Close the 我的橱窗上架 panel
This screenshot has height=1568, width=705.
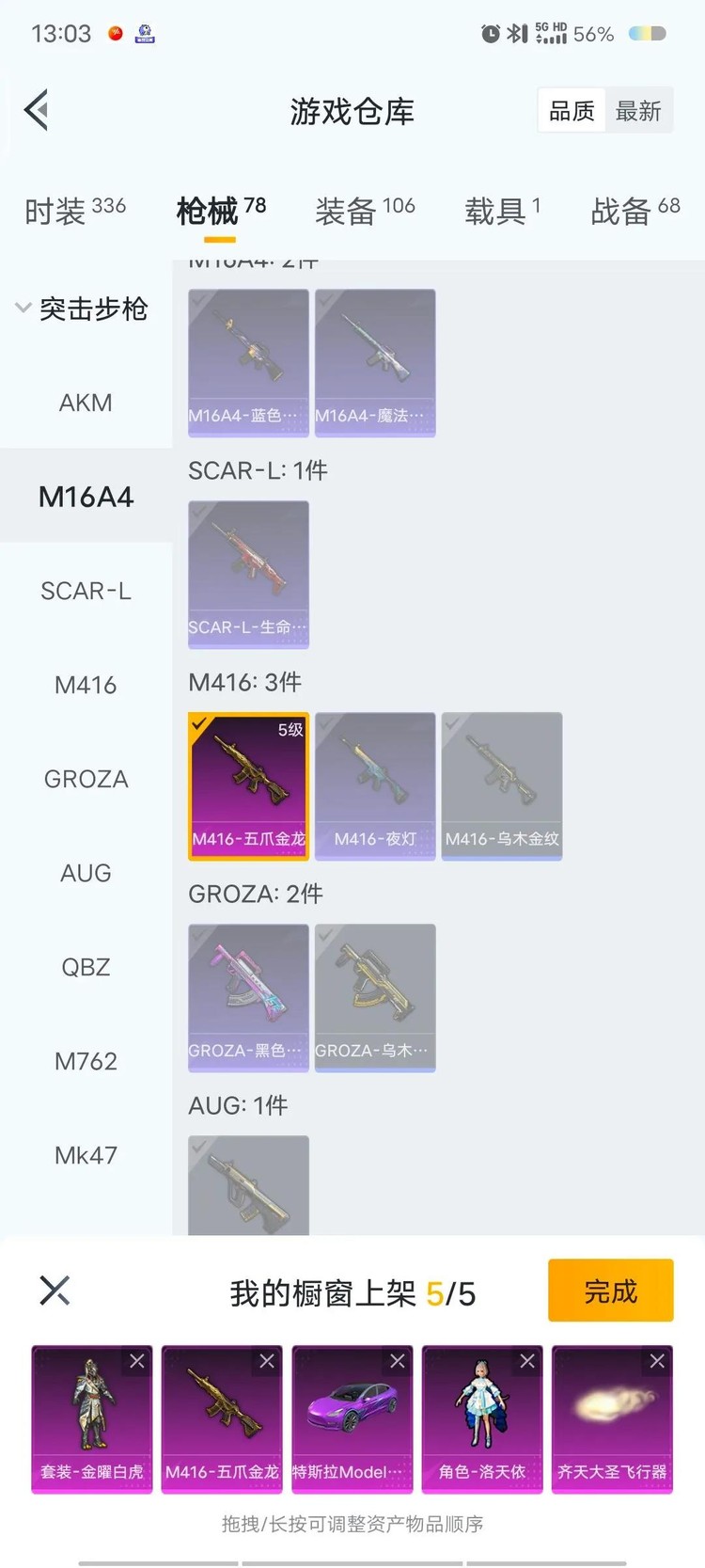click(x=55, y=1291)
